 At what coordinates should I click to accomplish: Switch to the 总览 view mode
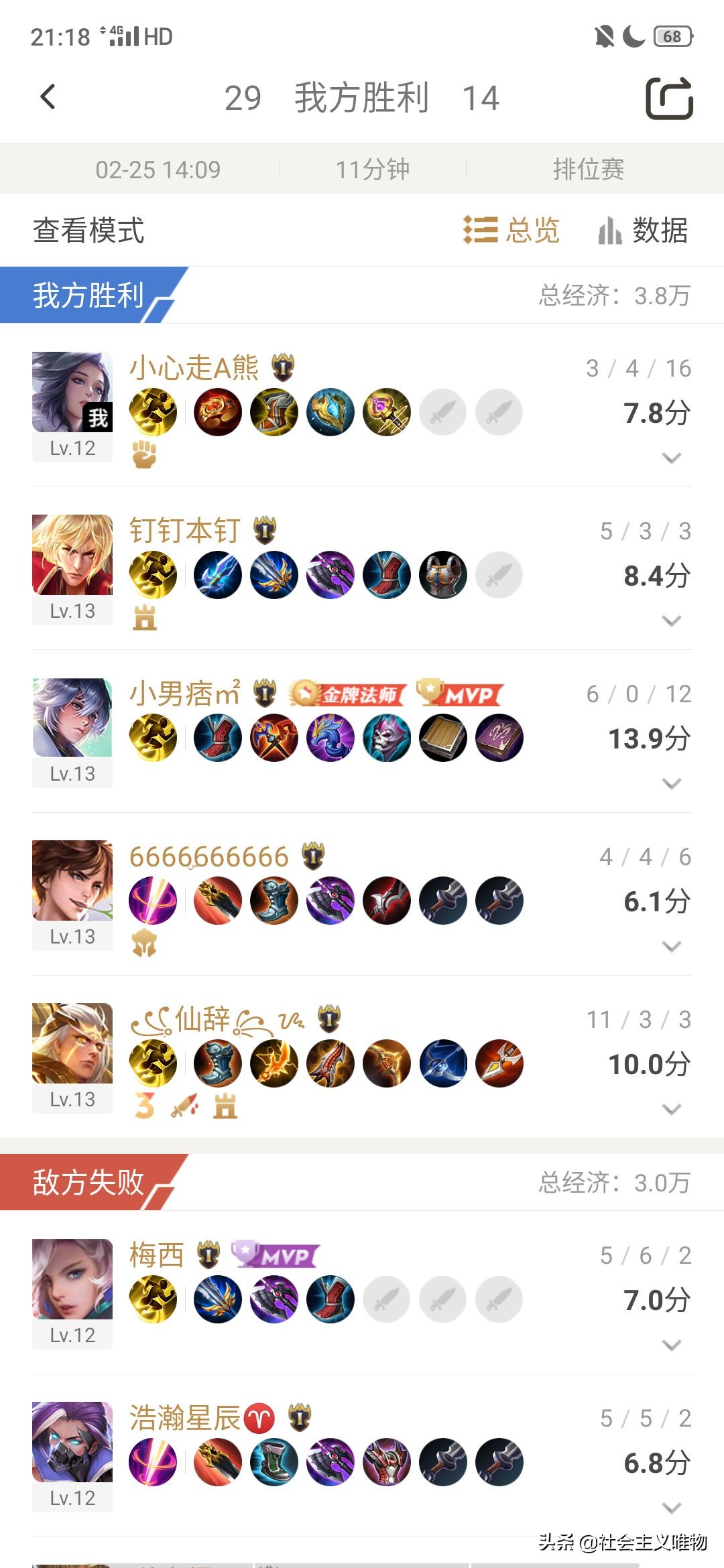[x=512, y=230]
